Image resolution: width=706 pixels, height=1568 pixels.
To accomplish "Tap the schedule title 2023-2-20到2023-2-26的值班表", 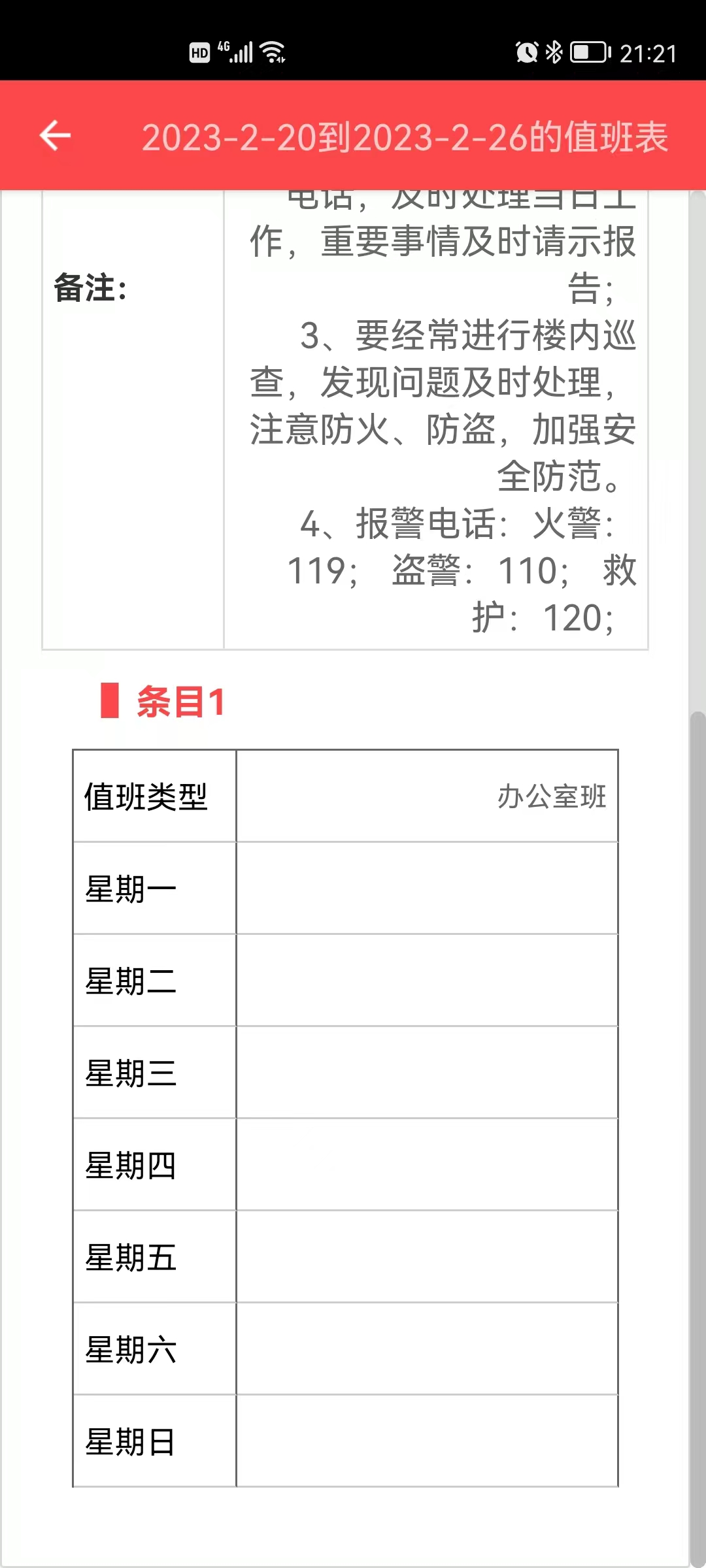I will click(x=405, y=137).
